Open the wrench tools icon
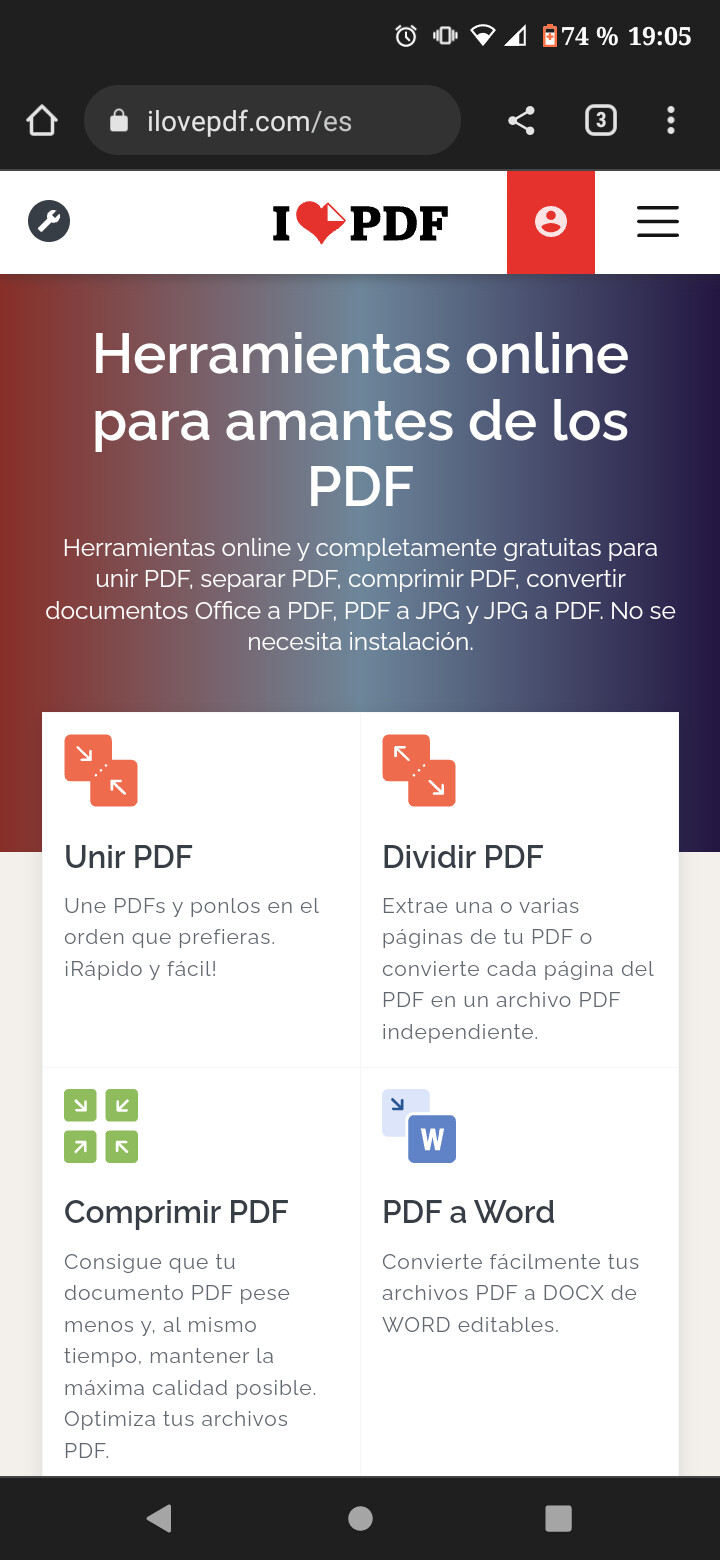720x1560 pixels. click(49, 221)
